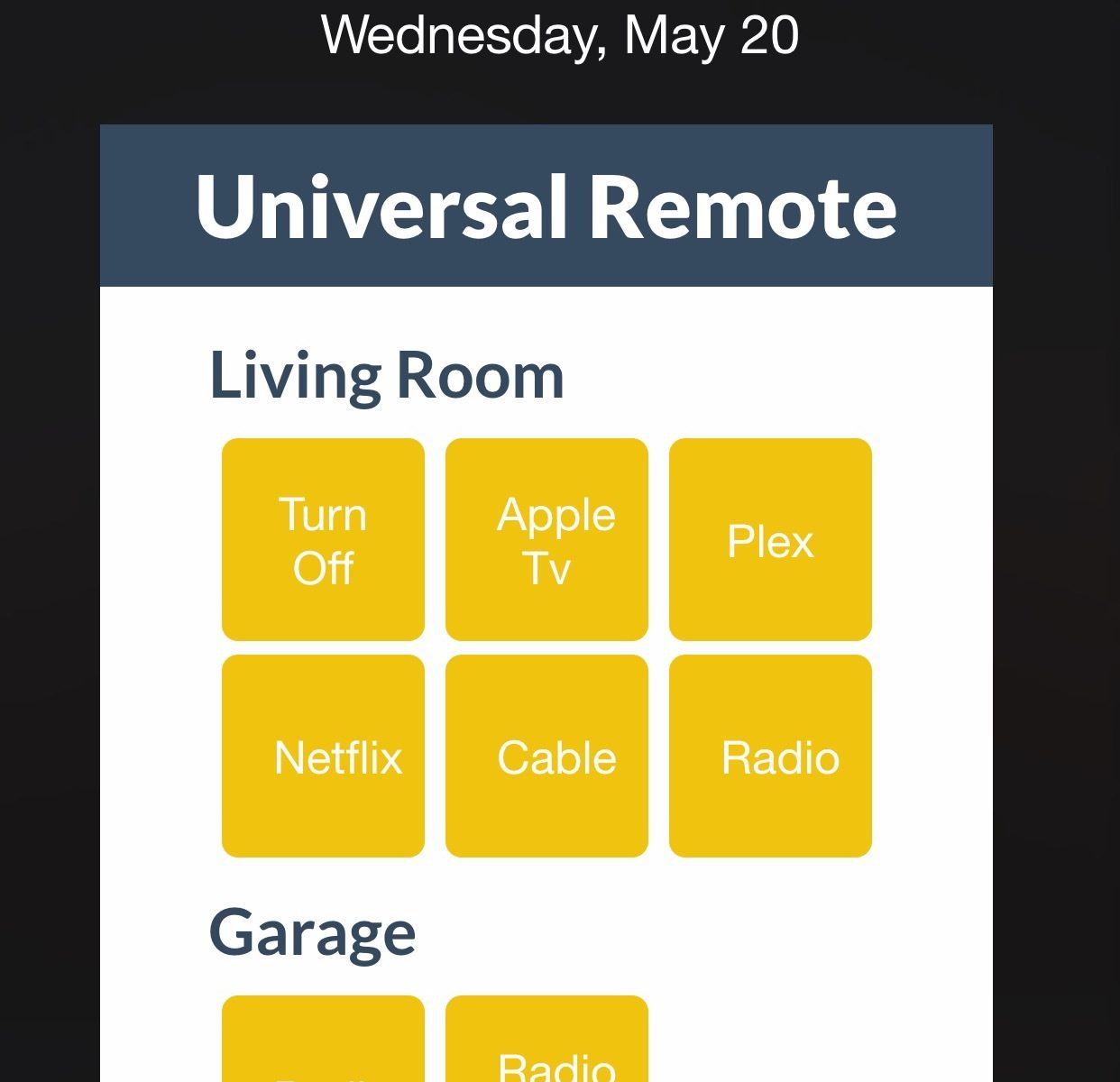Image resolution: width=1120 pixels, height=1082 pixels.
Task: Start Netflix from the Living Room section
Action: 323,756
